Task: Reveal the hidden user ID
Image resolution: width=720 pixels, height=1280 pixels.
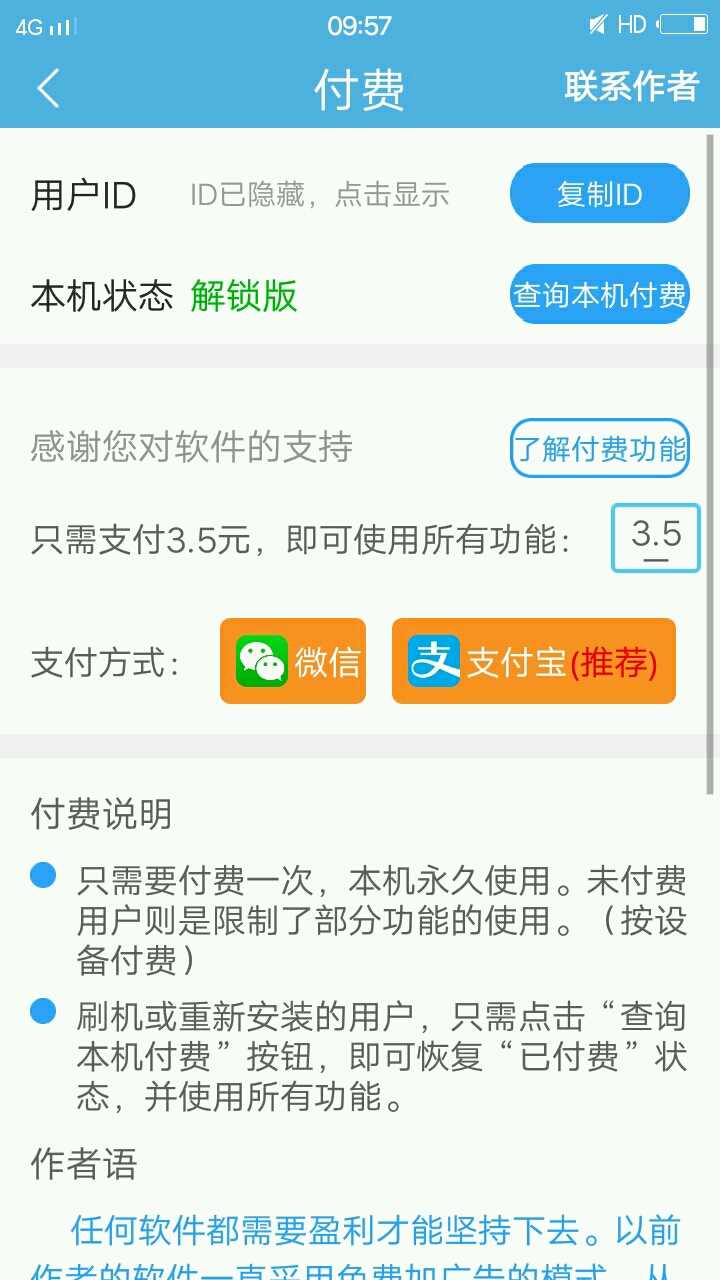Action: (x=319, y=194)
